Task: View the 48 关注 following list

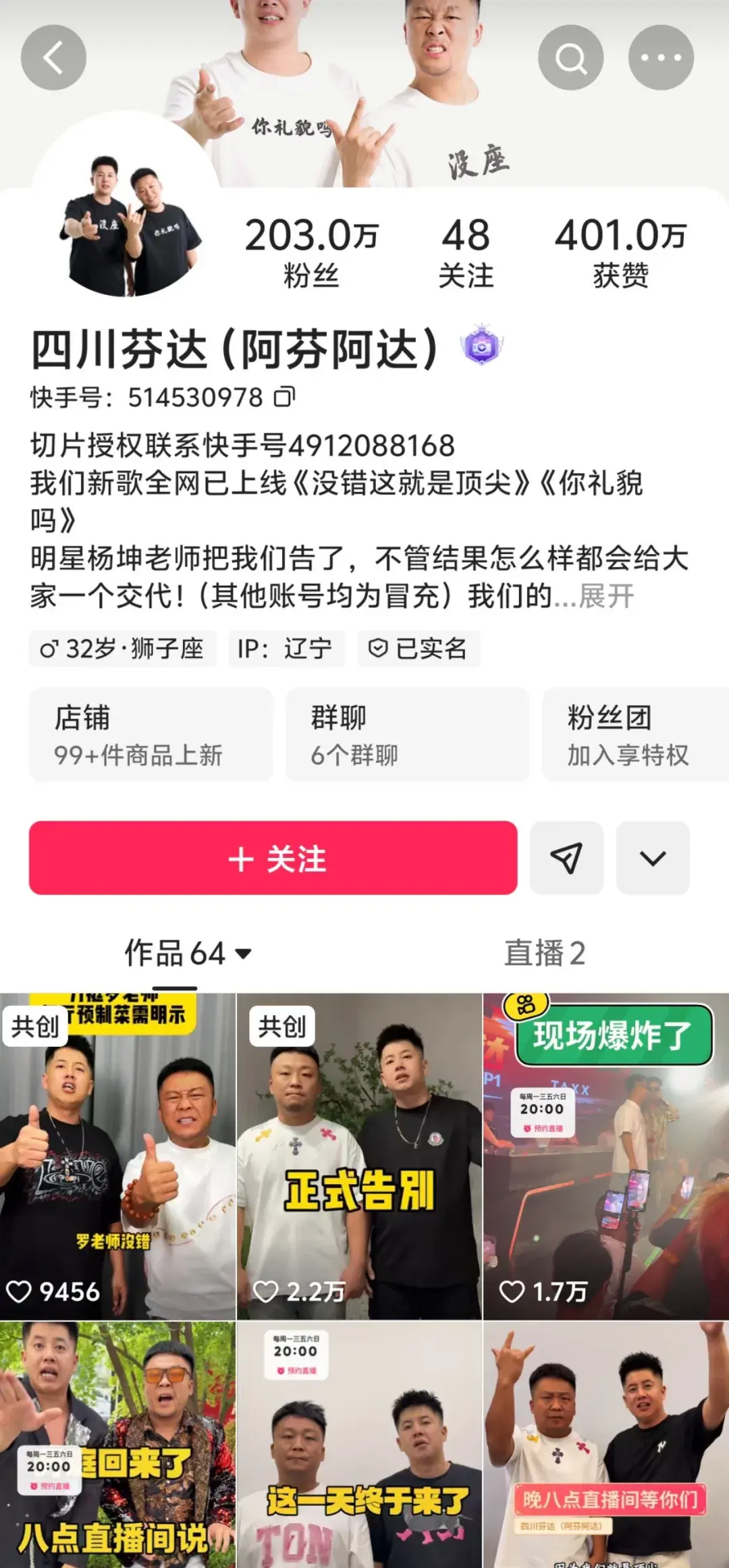Action: [x=466, y=252]
